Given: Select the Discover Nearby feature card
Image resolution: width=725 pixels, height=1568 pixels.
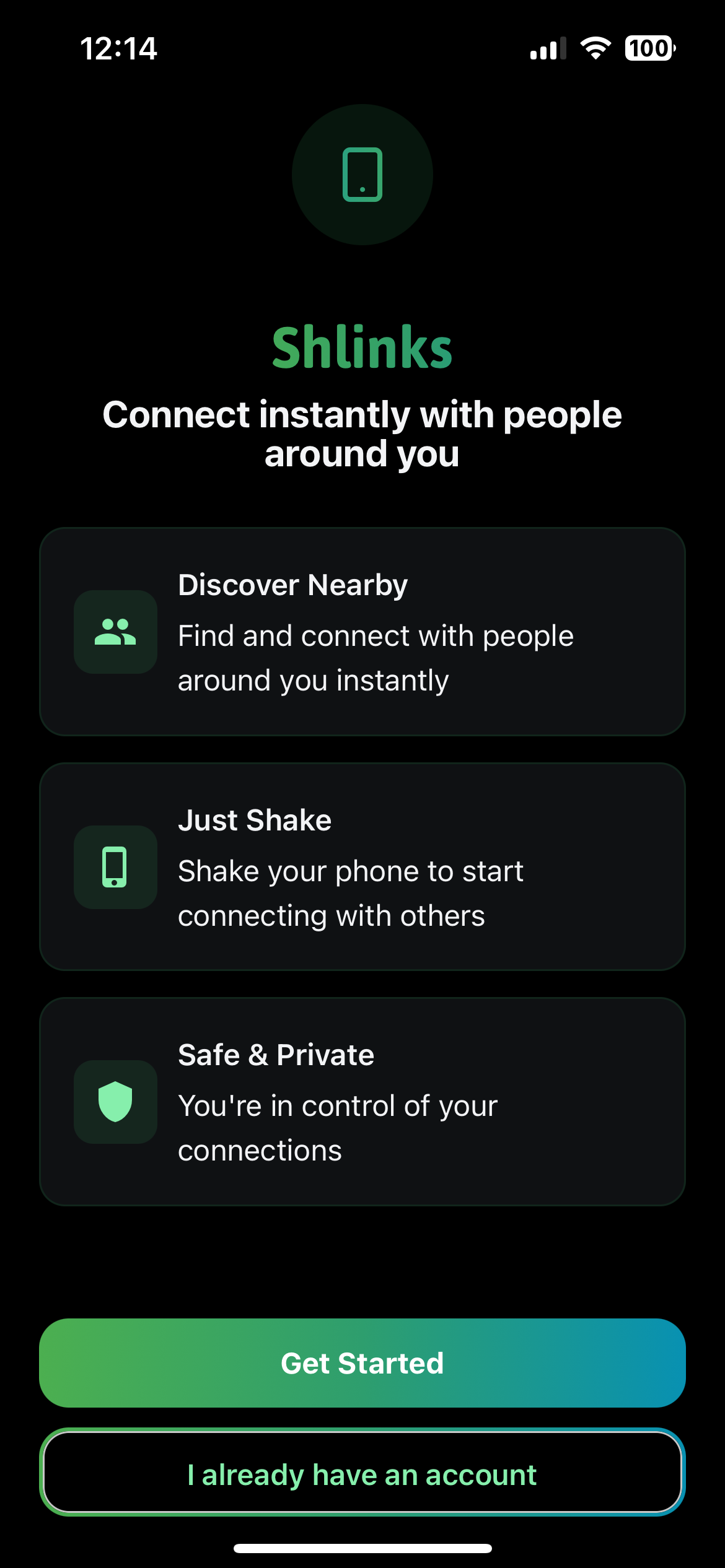Looking at the screenshot, I should click(362, 632).
